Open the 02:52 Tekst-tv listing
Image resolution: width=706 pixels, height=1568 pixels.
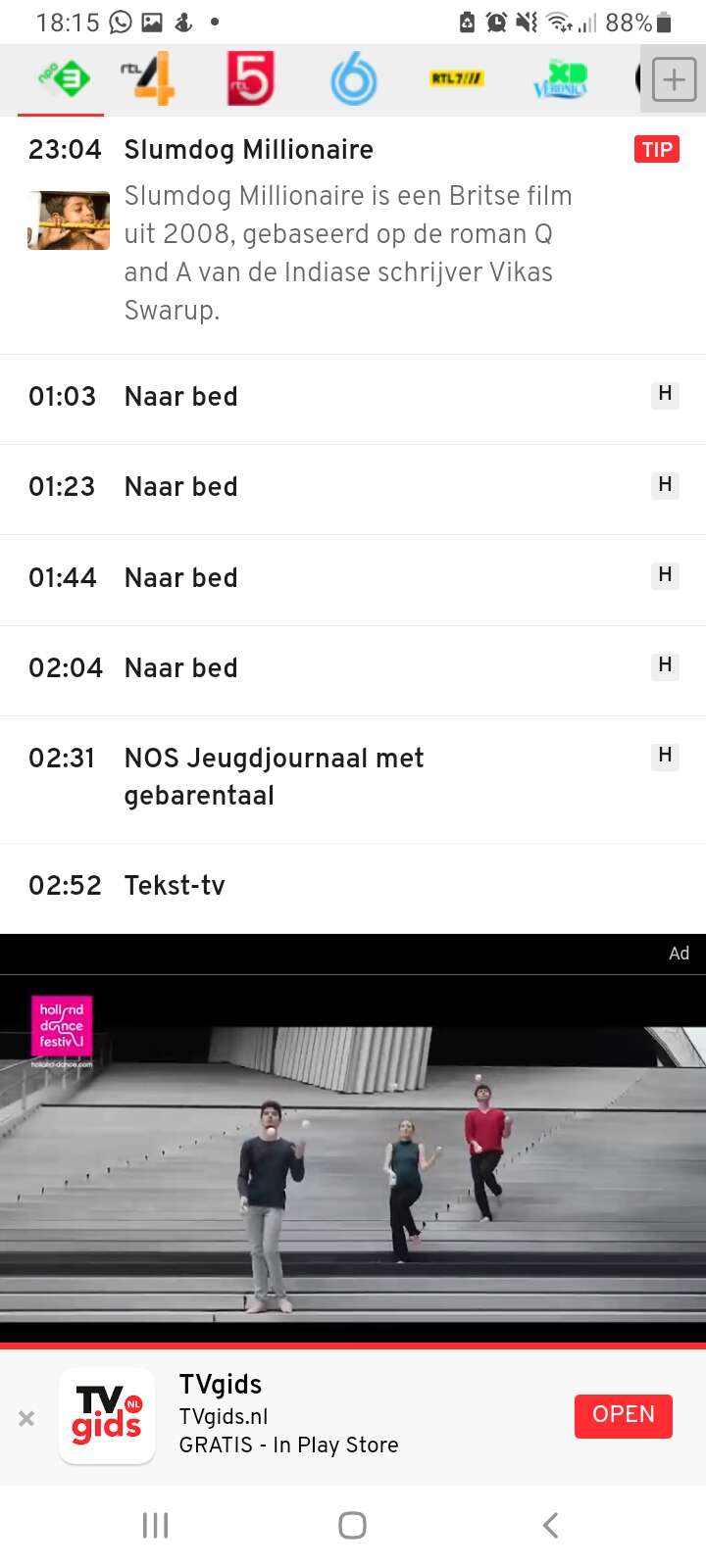(x=353, y=888)
